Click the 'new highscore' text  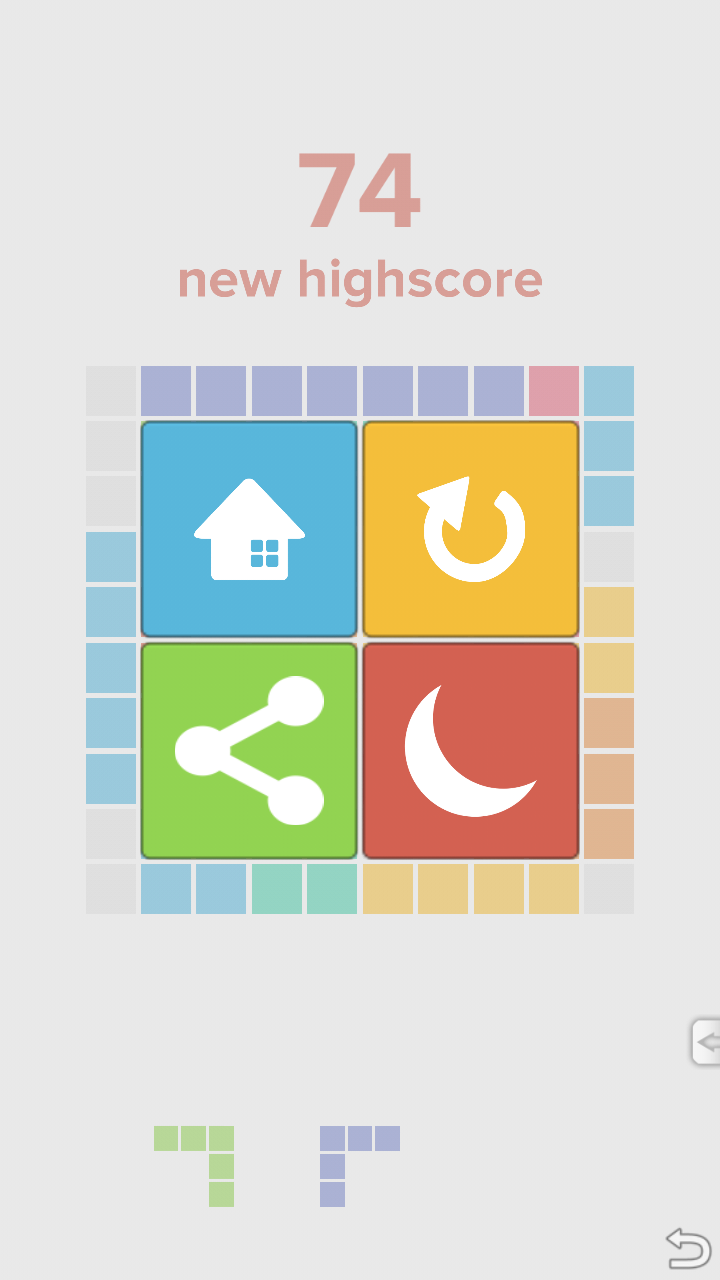(x=358, y=280)
